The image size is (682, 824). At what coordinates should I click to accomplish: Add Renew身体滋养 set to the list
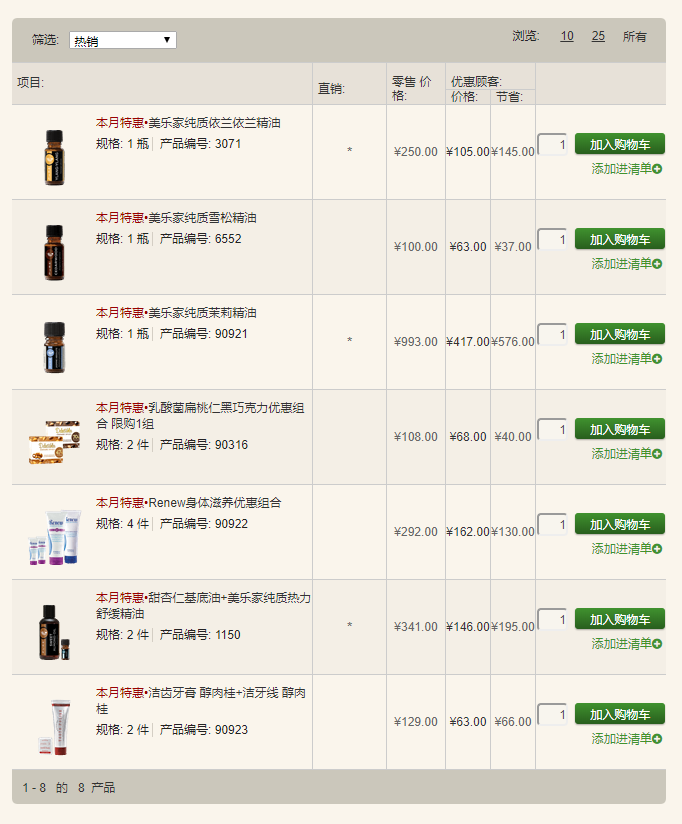pyautogui.click(x=626, y=549)
